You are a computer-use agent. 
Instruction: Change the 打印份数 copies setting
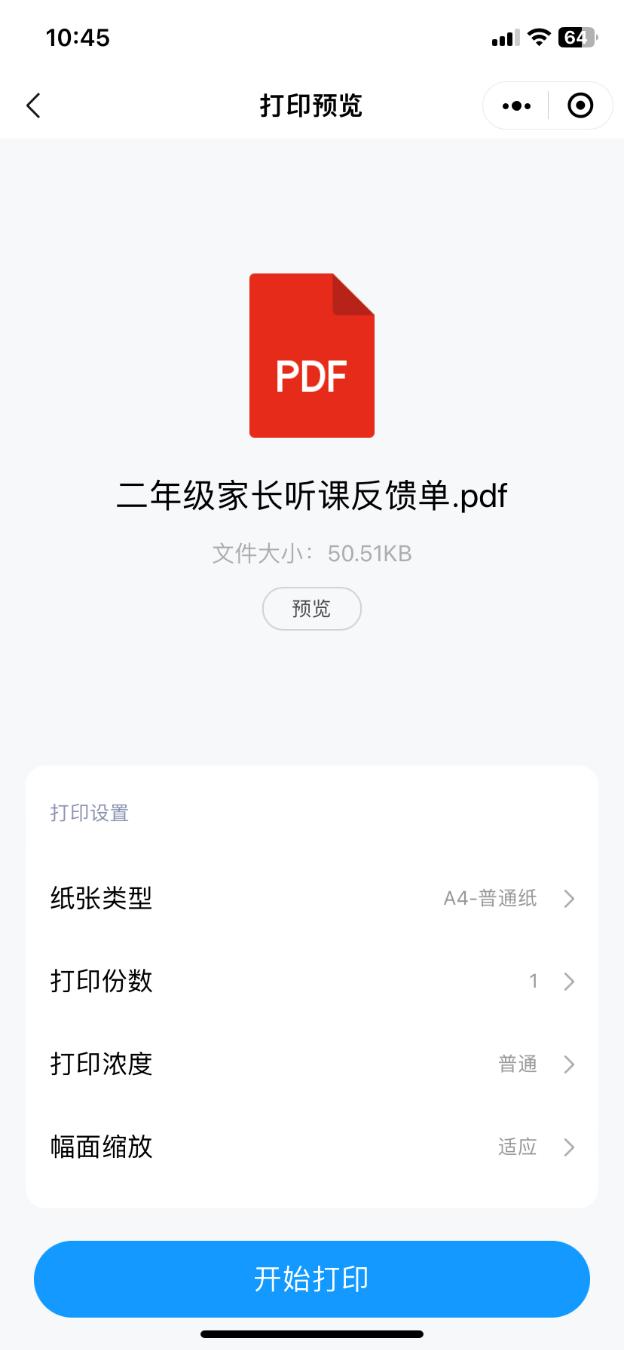click(312, 981)
